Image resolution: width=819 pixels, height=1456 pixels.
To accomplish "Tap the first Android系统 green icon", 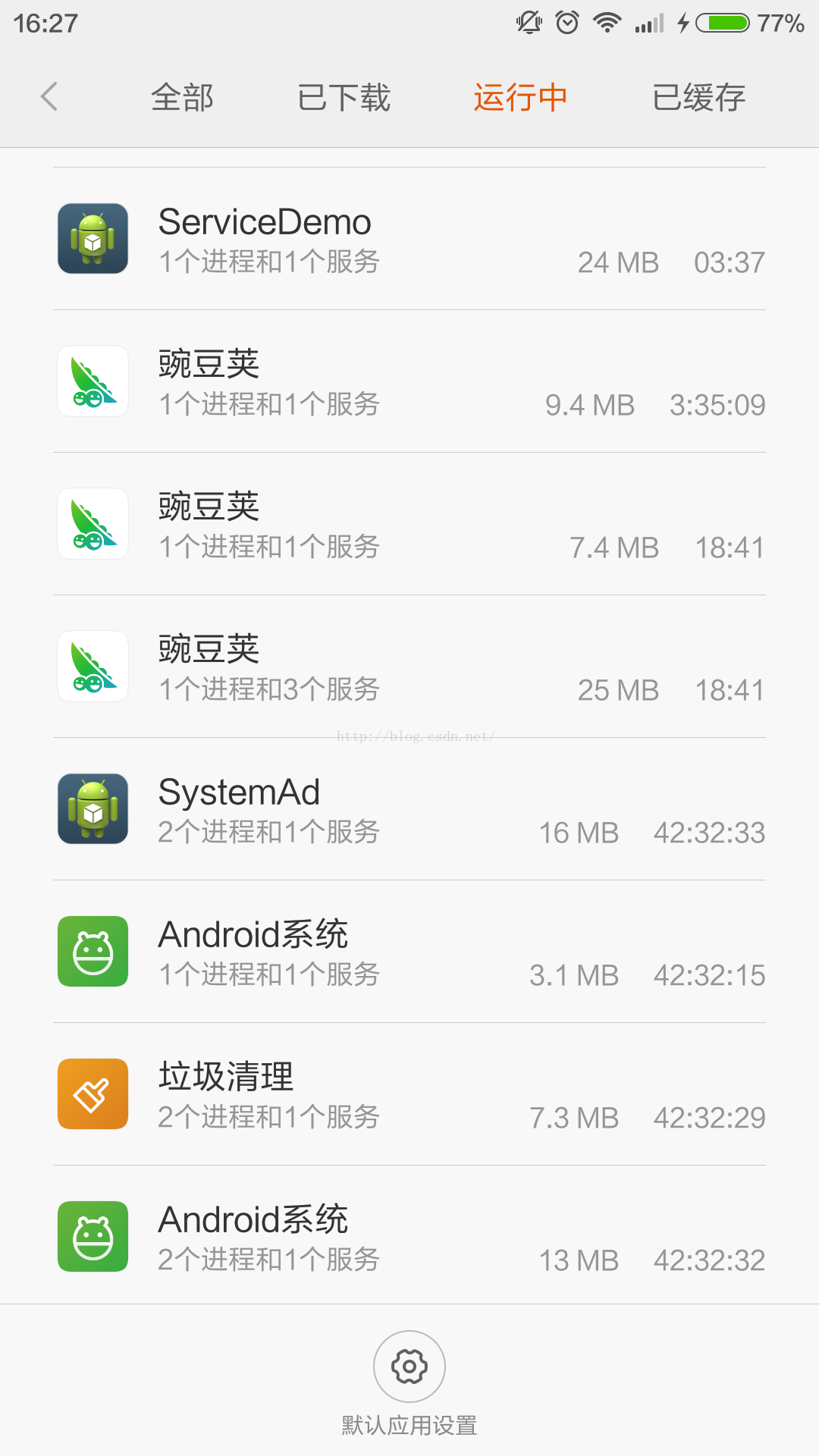I will tap(92, 952).
